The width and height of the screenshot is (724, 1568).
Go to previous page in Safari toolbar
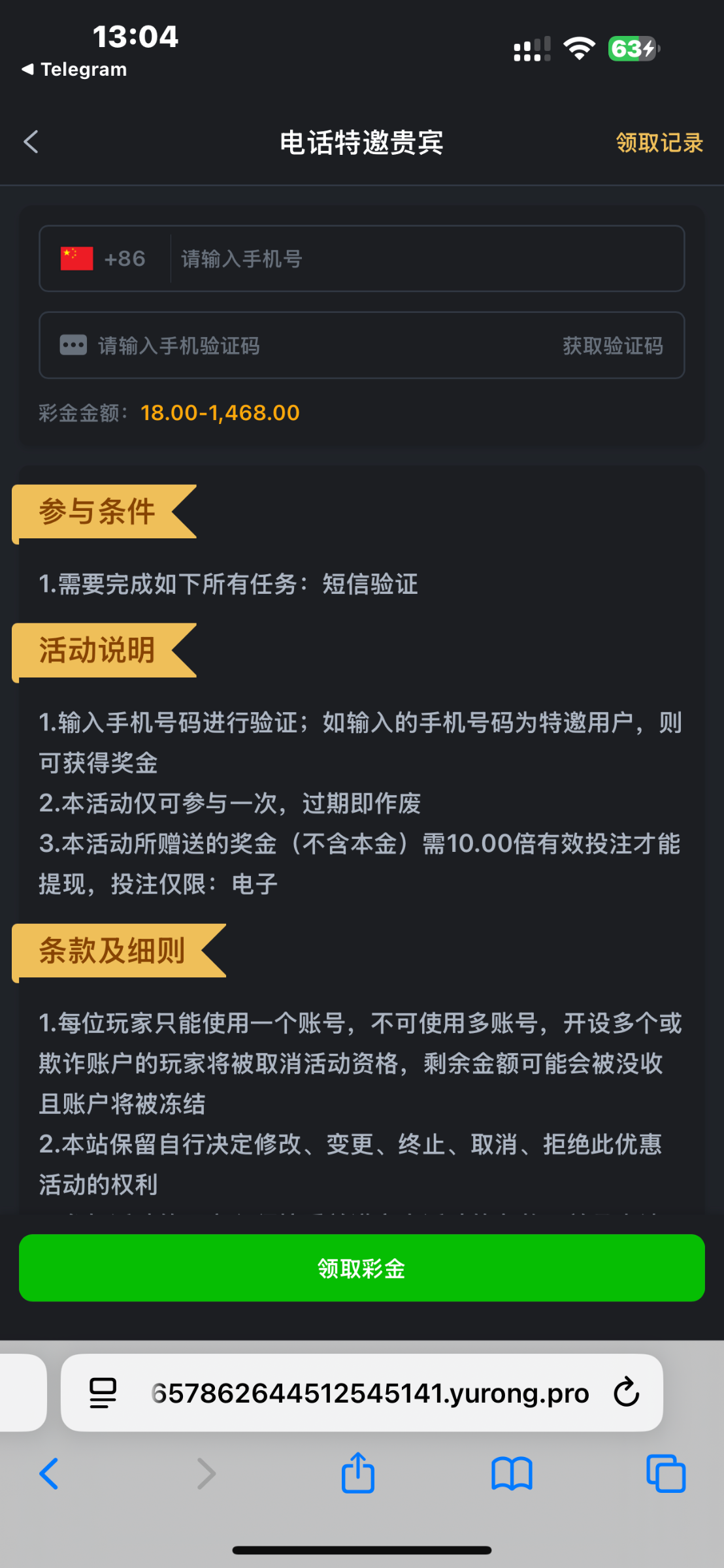pyautogui.click(x=50, y=1474)
